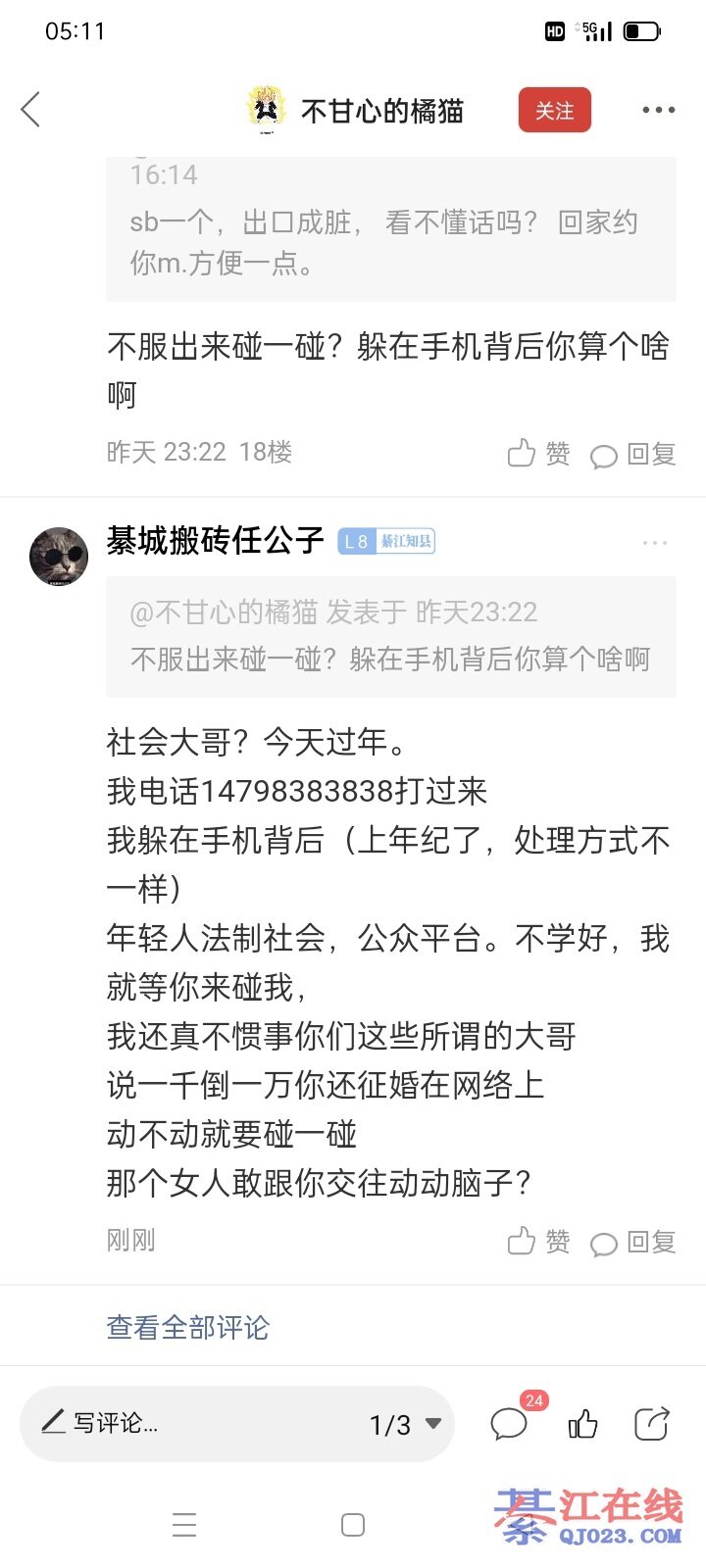Follow 不甘心的橘猫 with the 关注 button
This screenshot has width=706, height=1568.
pos(554,111)
